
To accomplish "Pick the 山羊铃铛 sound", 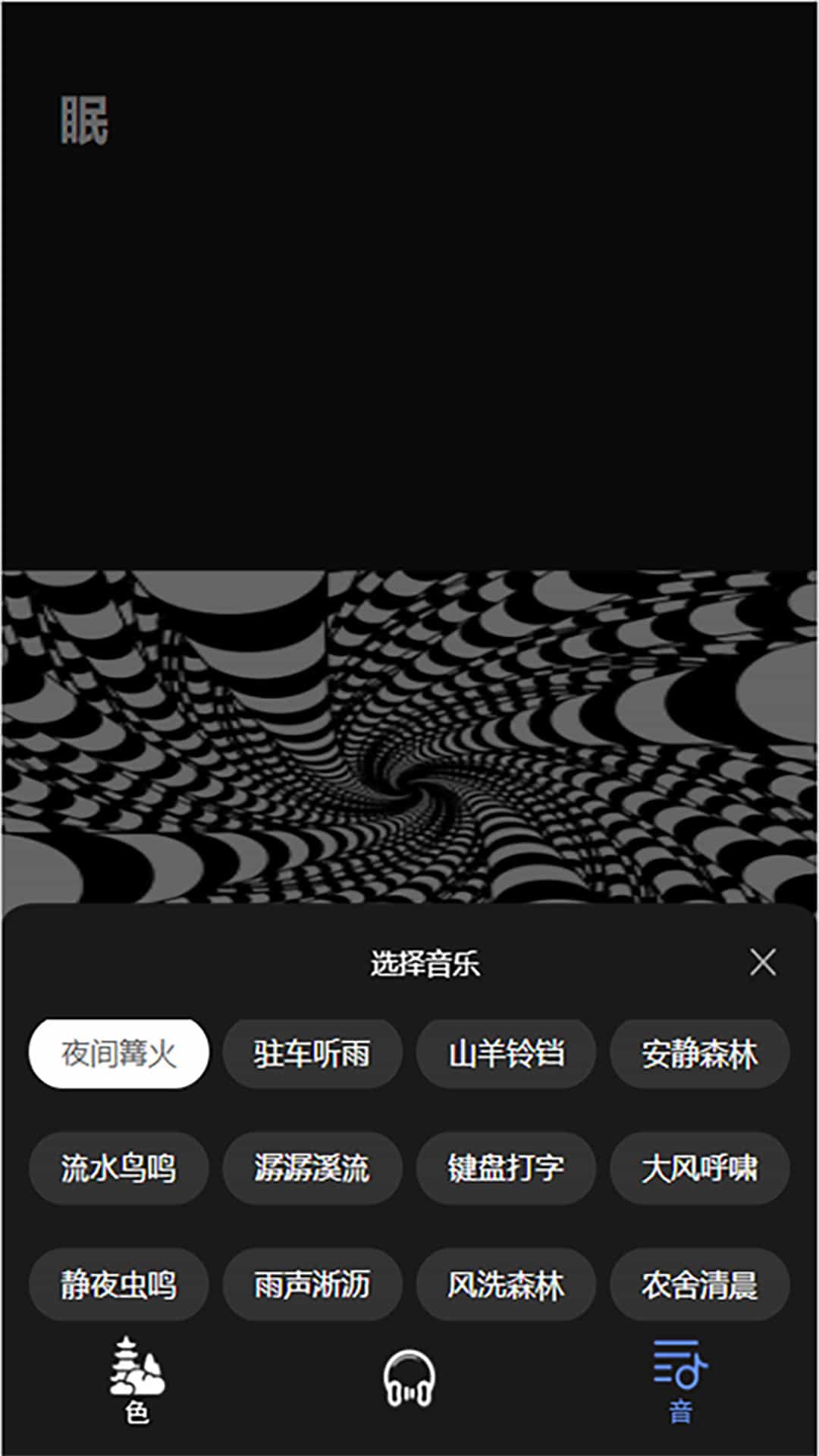I will 506,1053.
